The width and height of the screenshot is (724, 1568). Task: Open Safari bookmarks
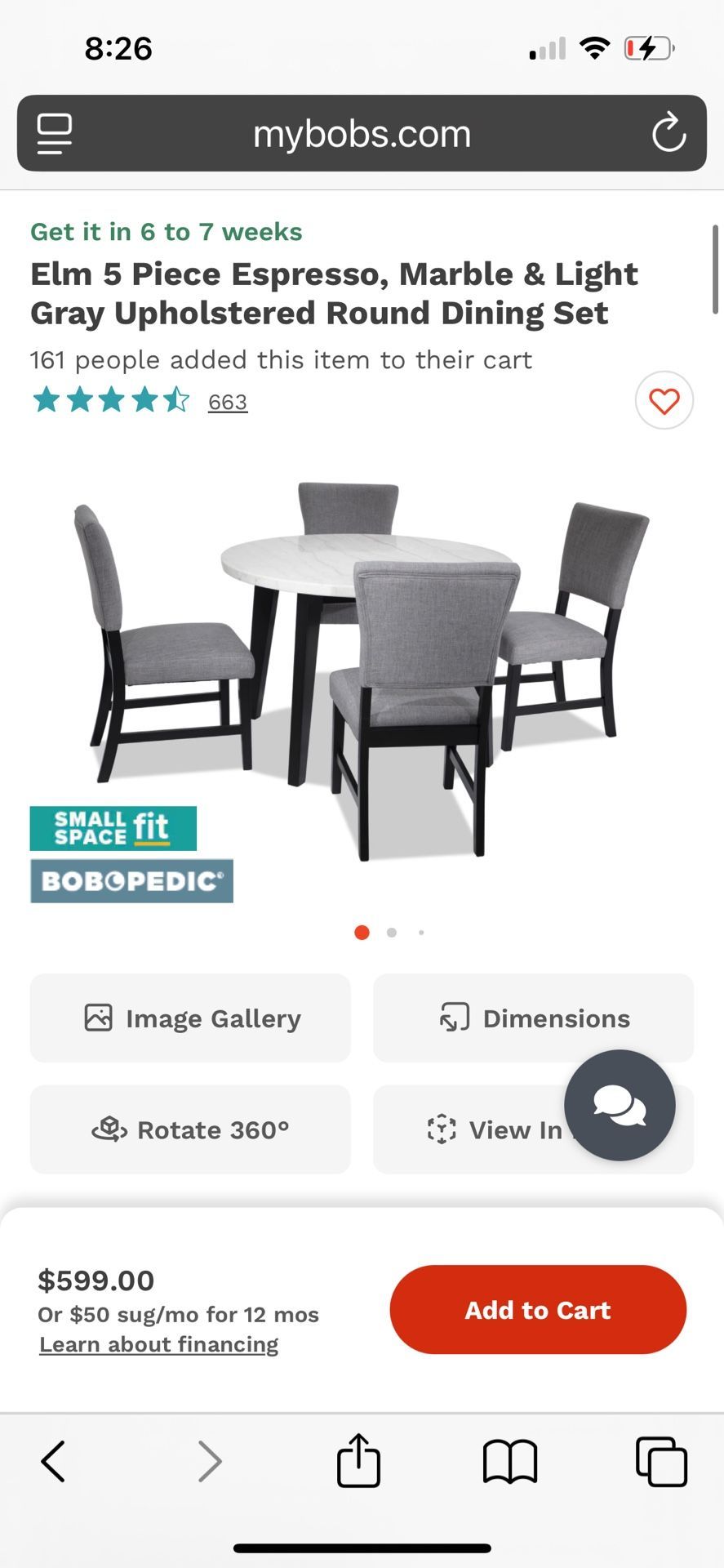(510, 1461)
